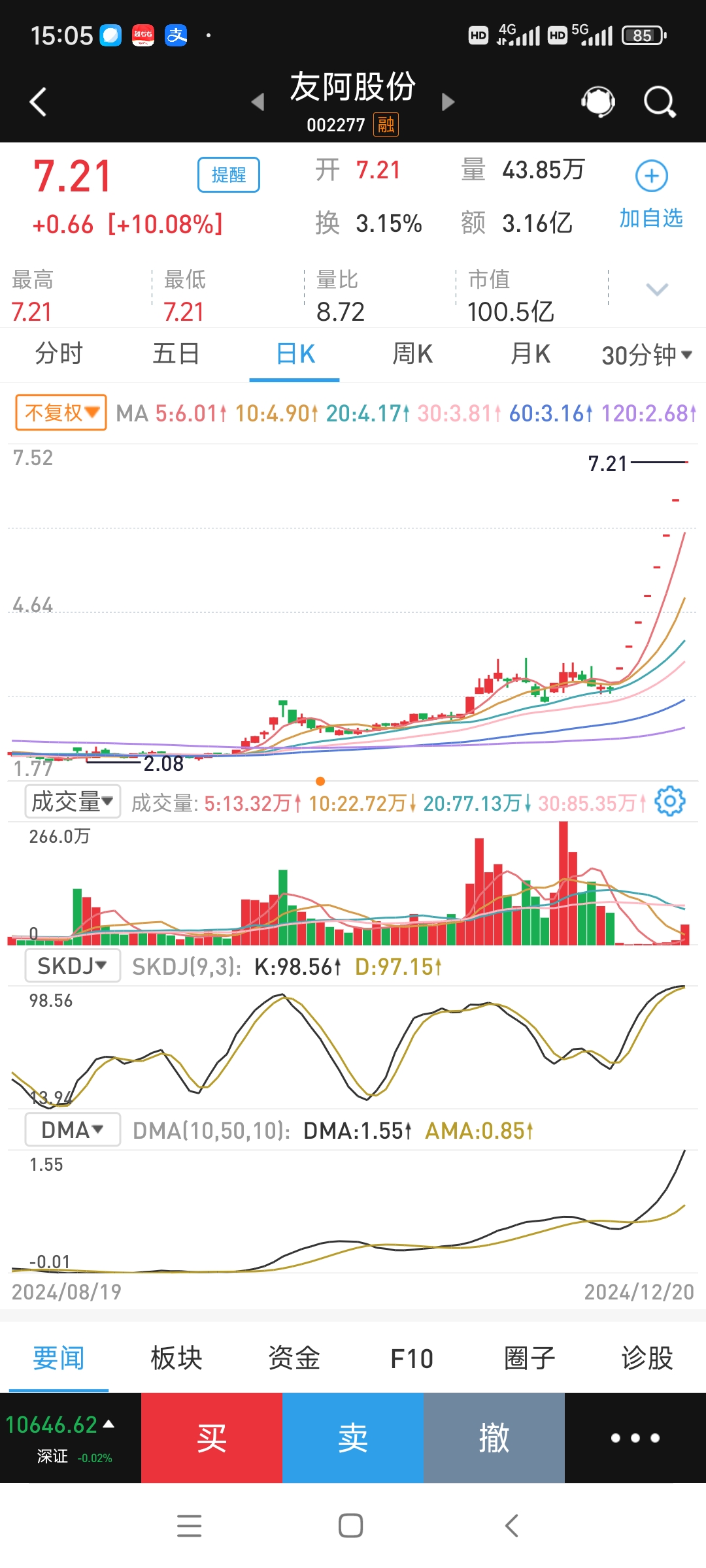Image resolution: width=706 pixels, height=1568 pixels.
Task: Switch to the F10 information tab
Action: click(410, 1357)
